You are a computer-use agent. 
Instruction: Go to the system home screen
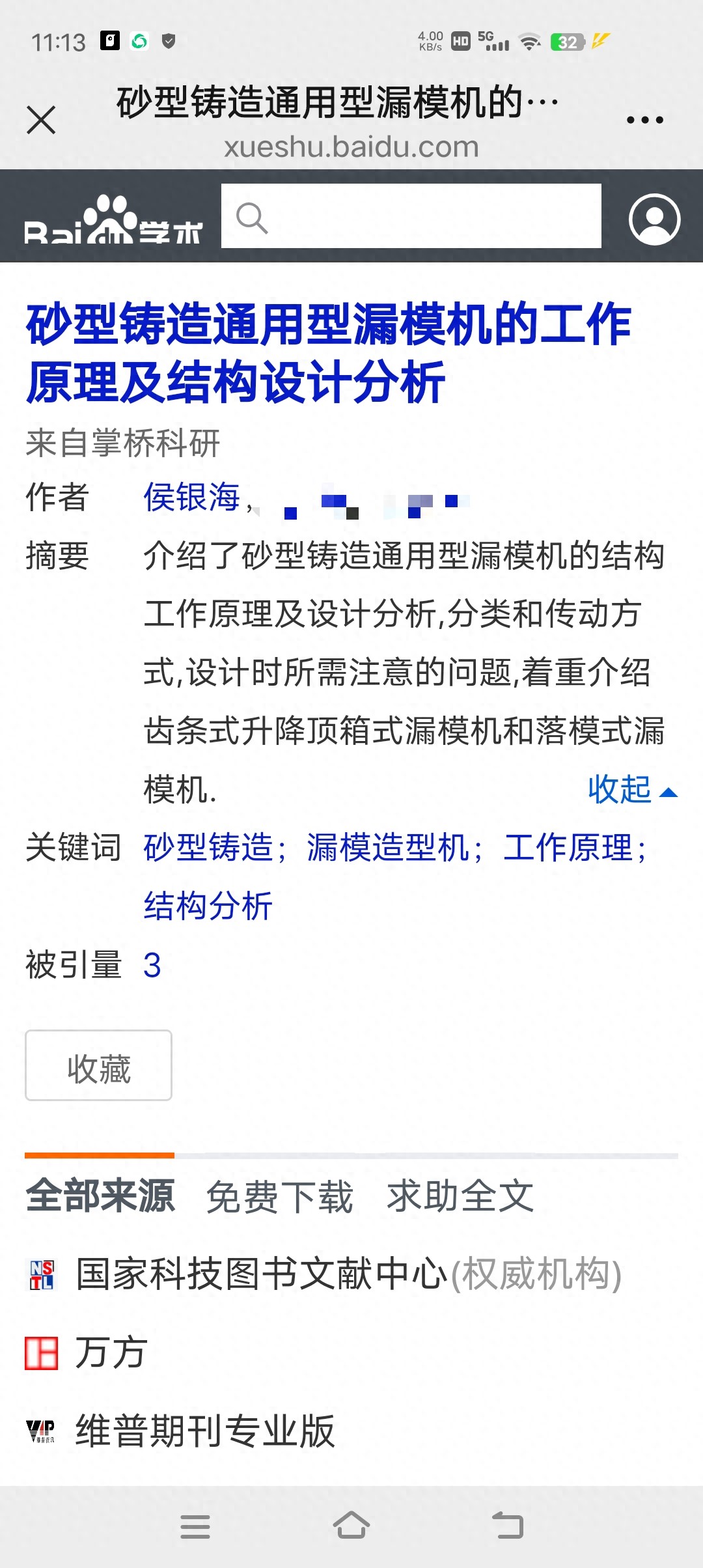click(x=351, y=1525)
